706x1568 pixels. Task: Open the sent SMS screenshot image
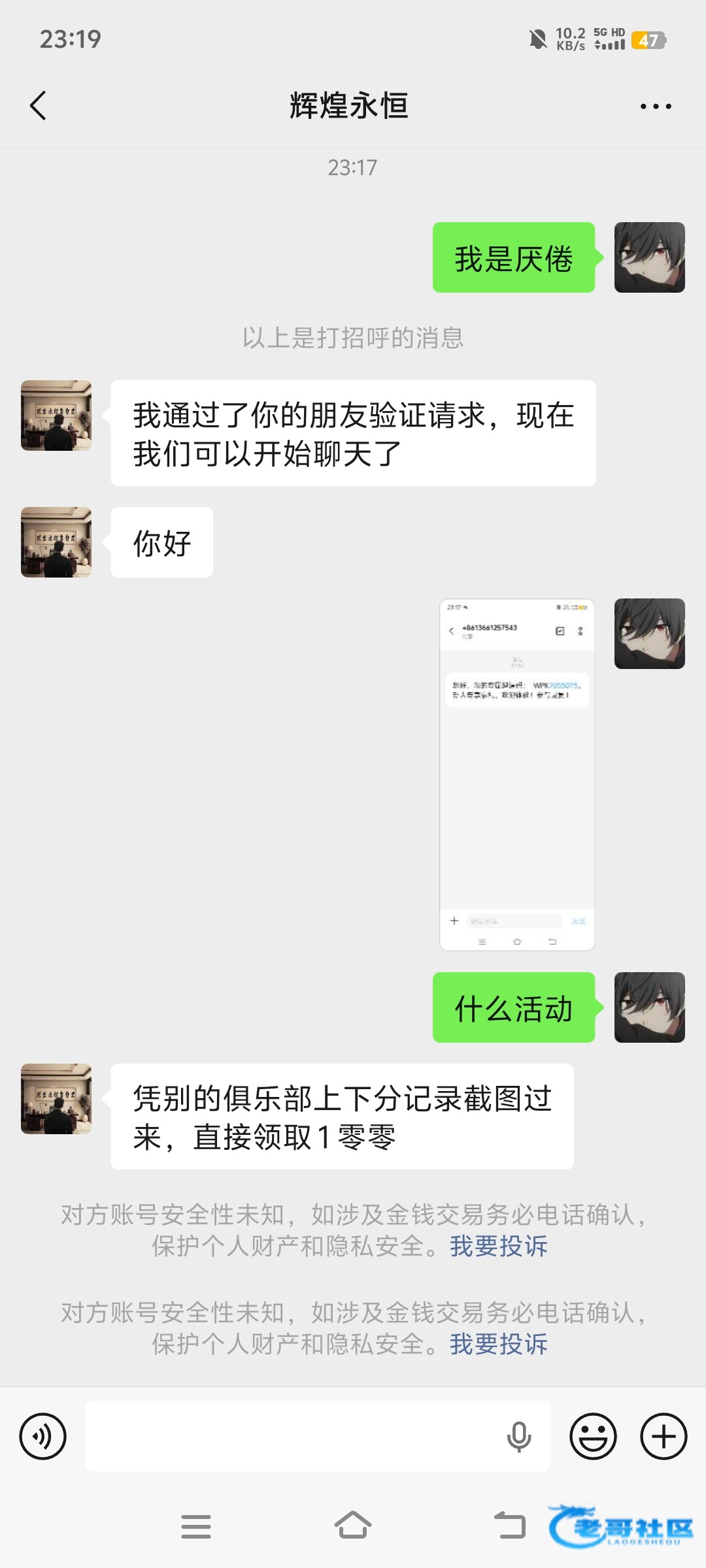pos(516,774)
